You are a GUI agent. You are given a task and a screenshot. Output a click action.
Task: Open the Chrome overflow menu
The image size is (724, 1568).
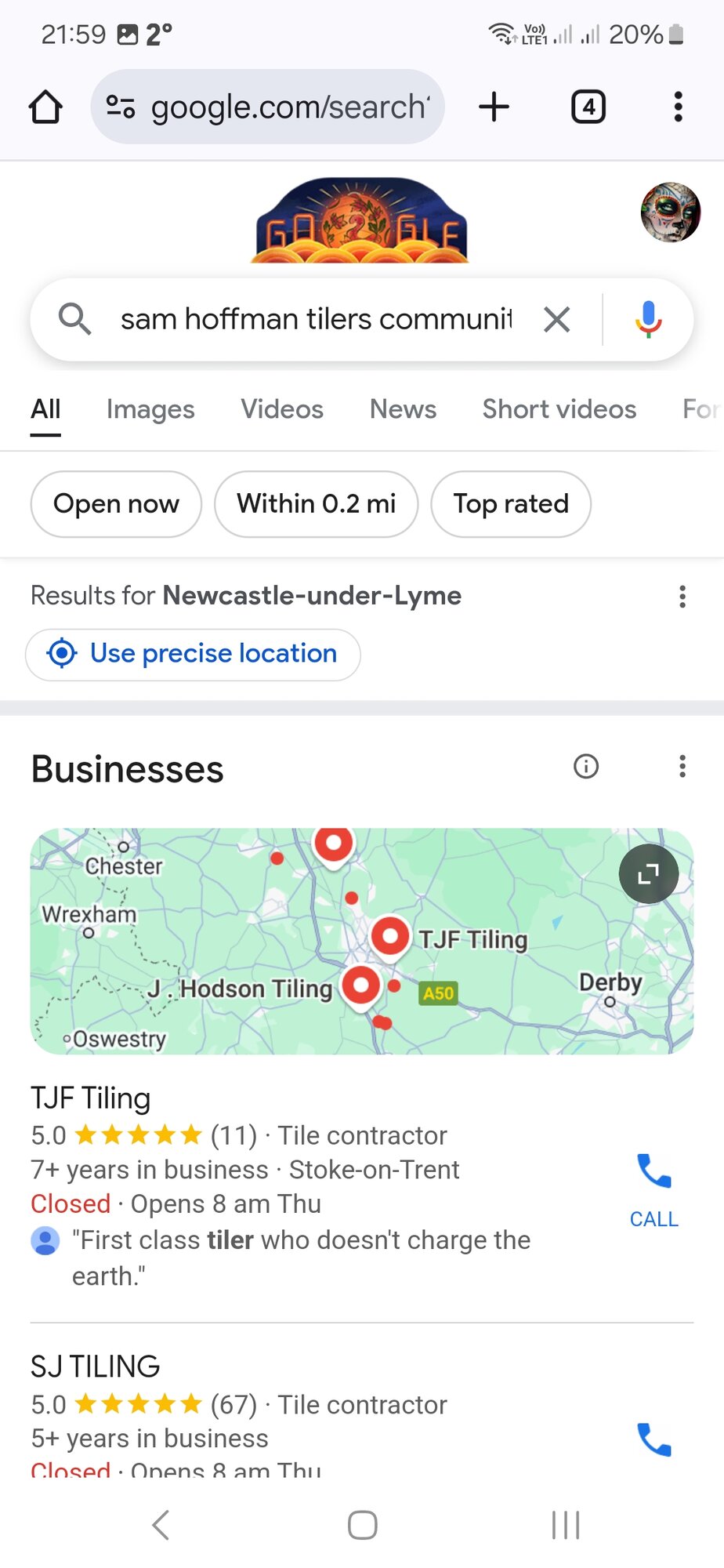(678, 107)
